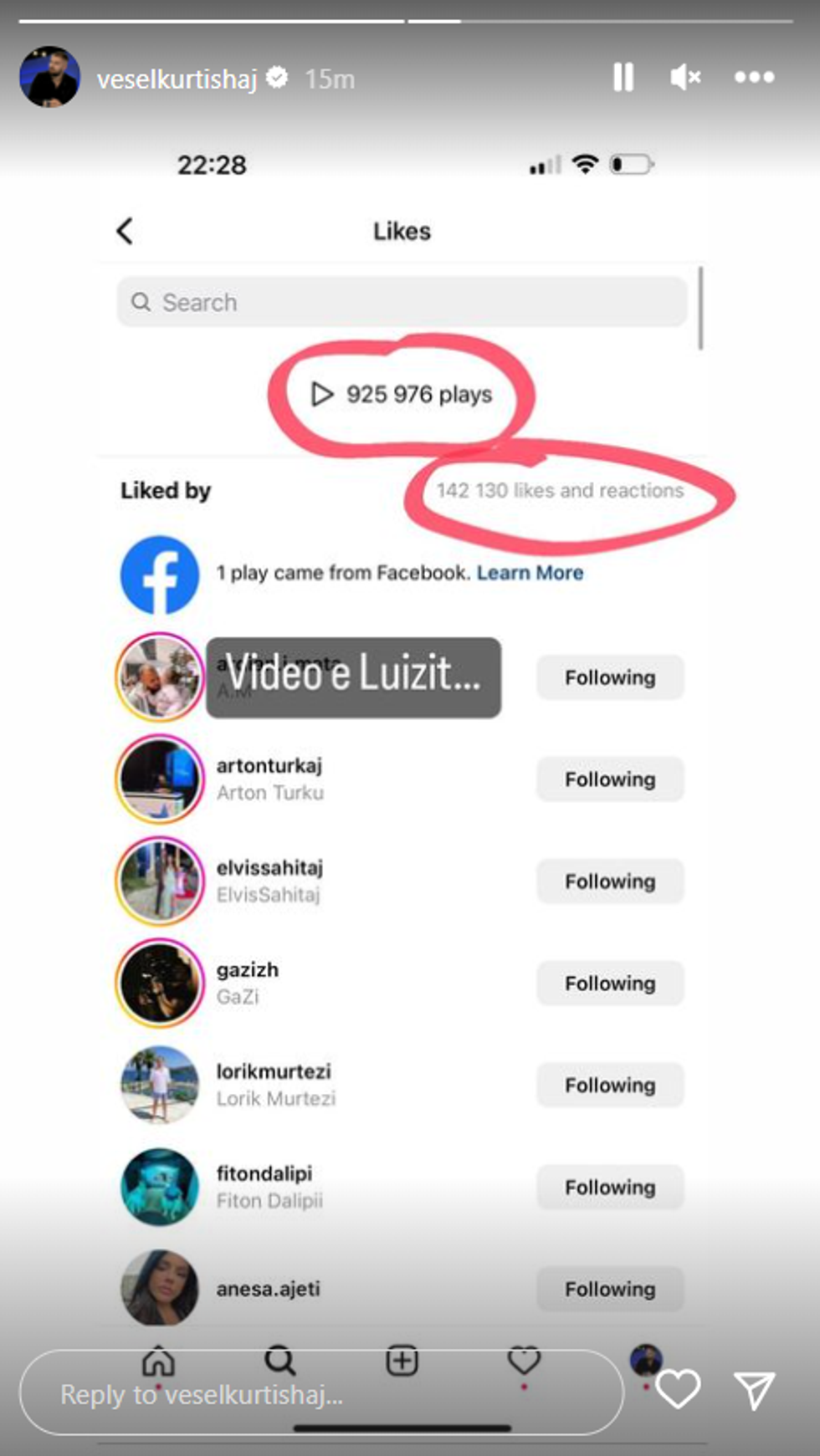Tap the veselkurtishaj username
820x1456 pixels.
(177, 79)
